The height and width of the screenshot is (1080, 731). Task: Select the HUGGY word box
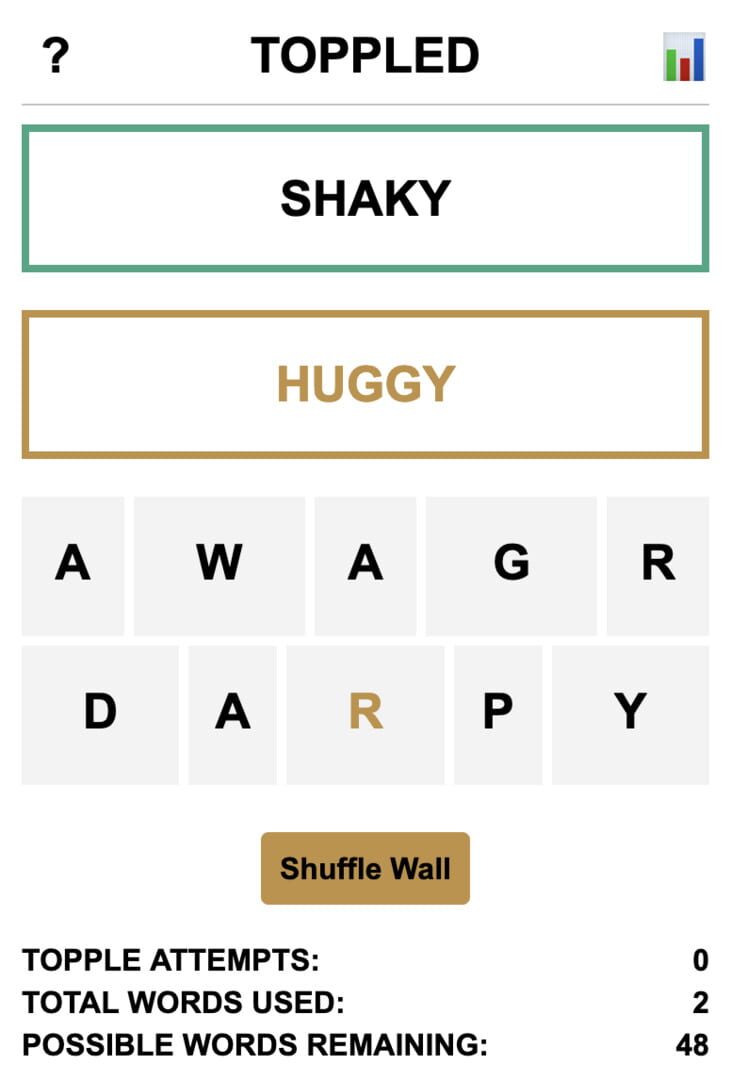point(365,384)
